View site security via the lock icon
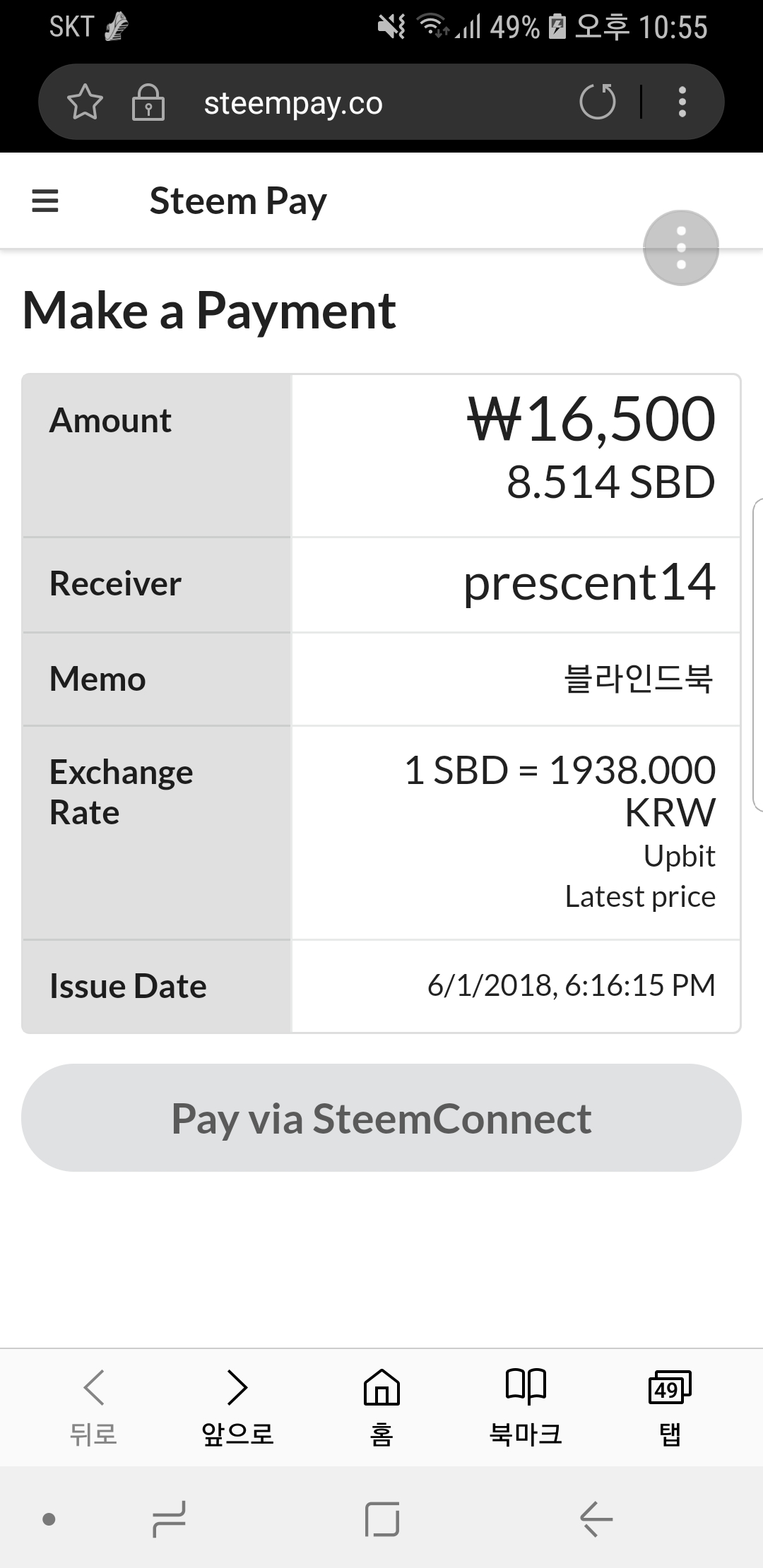This screenshot has width=763, height=1568. pos(148,102)
